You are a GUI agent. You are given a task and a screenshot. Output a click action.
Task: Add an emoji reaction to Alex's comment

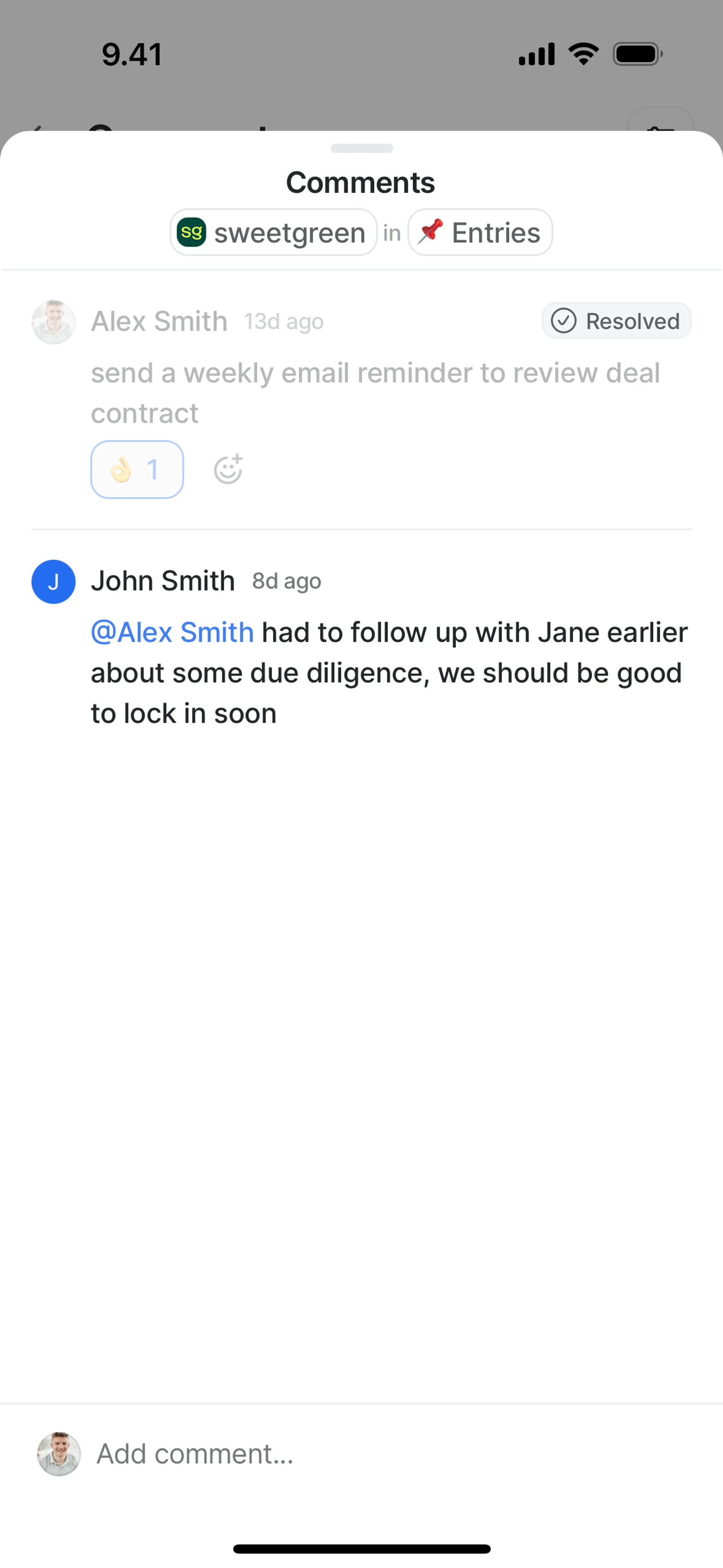tap(228, 469)
